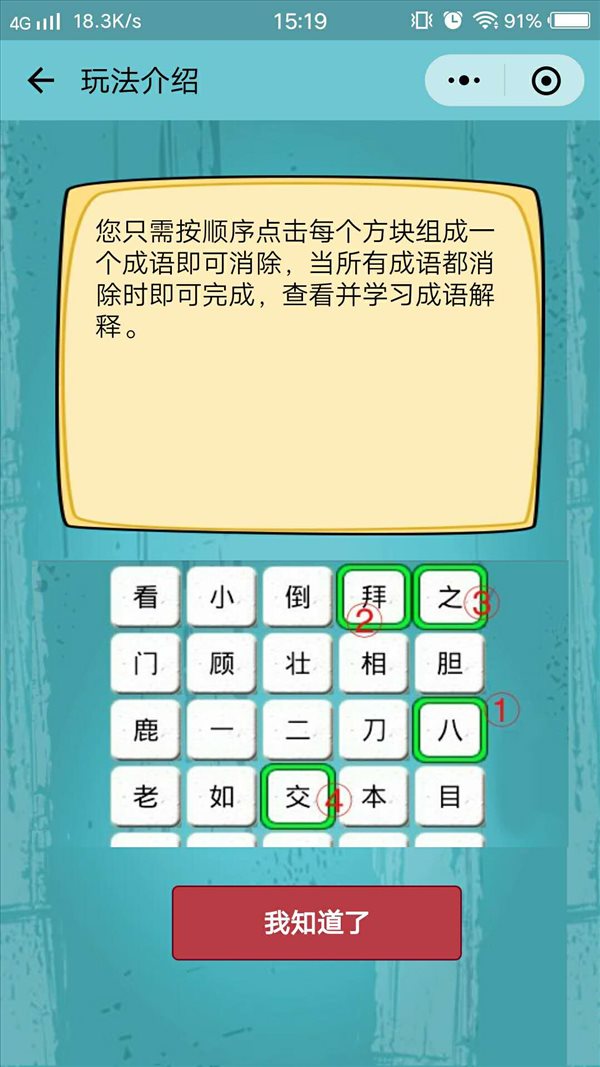Confirm with the 我知道了 button
The height and width of the screenshot is (1067, 600).
point(317,922)
